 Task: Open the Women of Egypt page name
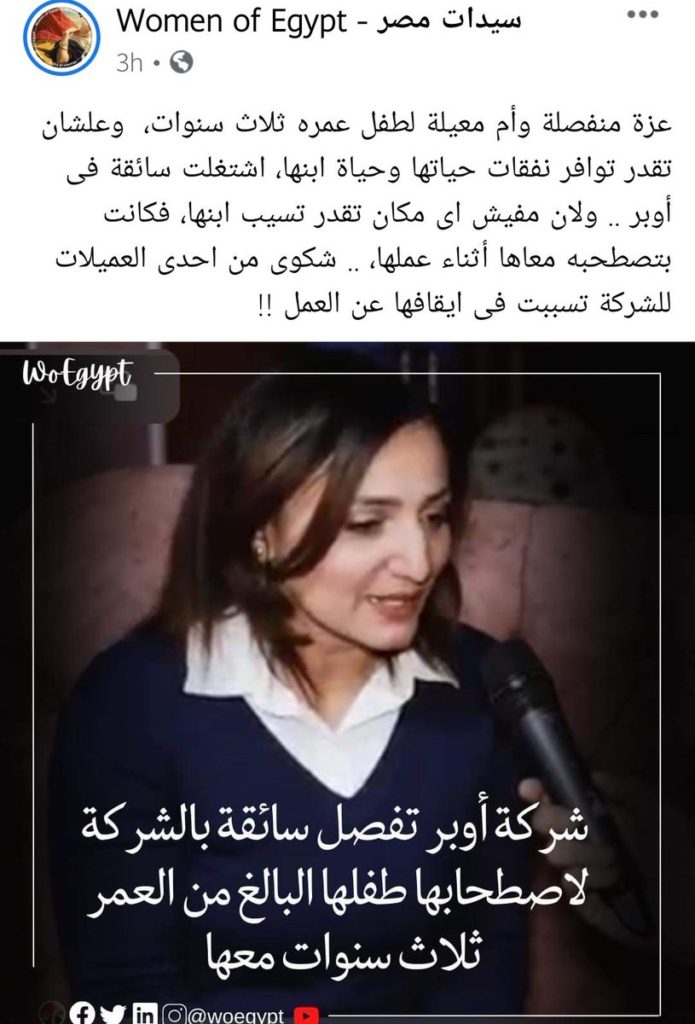(x=318, y=19)
